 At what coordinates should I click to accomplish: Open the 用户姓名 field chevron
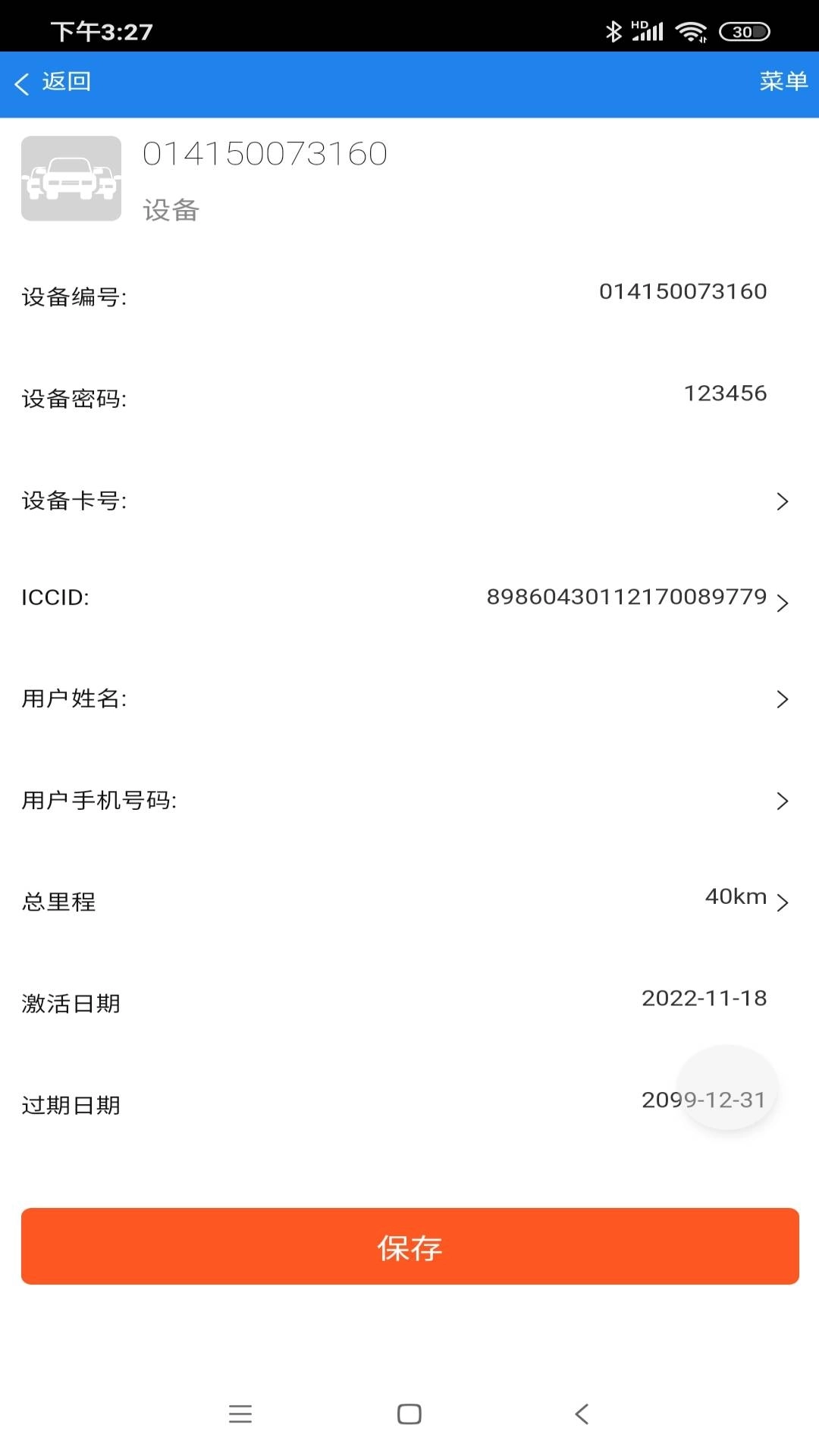coord(783,699)
